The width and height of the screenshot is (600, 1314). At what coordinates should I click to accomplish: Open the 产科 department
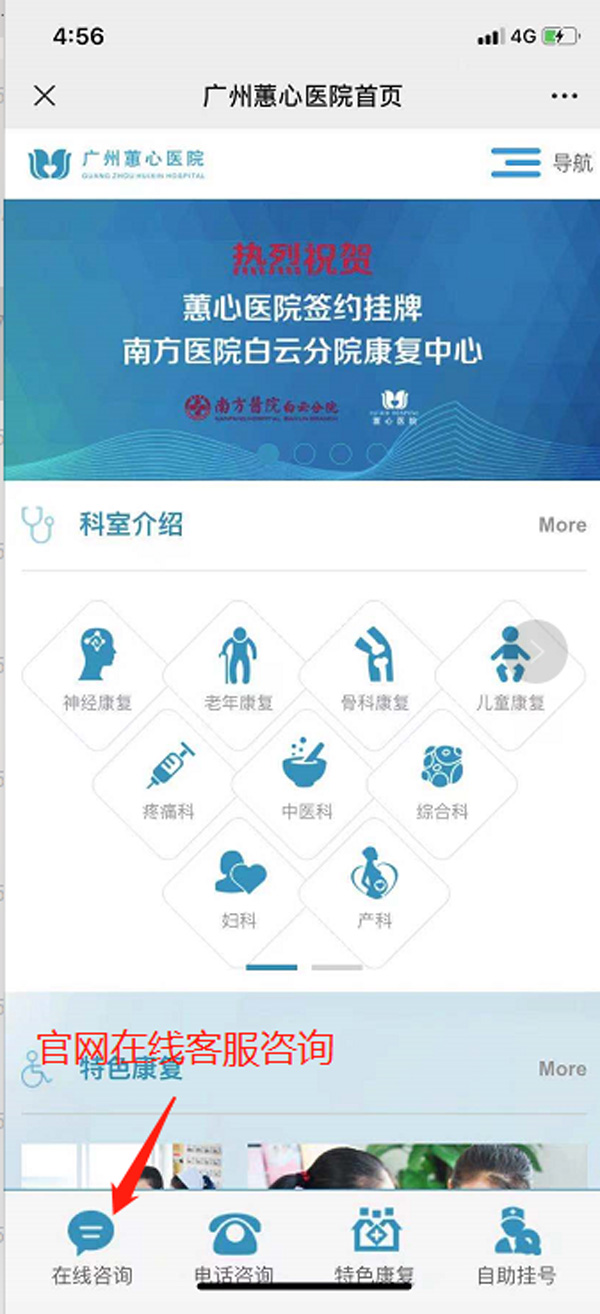click(374, 885)
